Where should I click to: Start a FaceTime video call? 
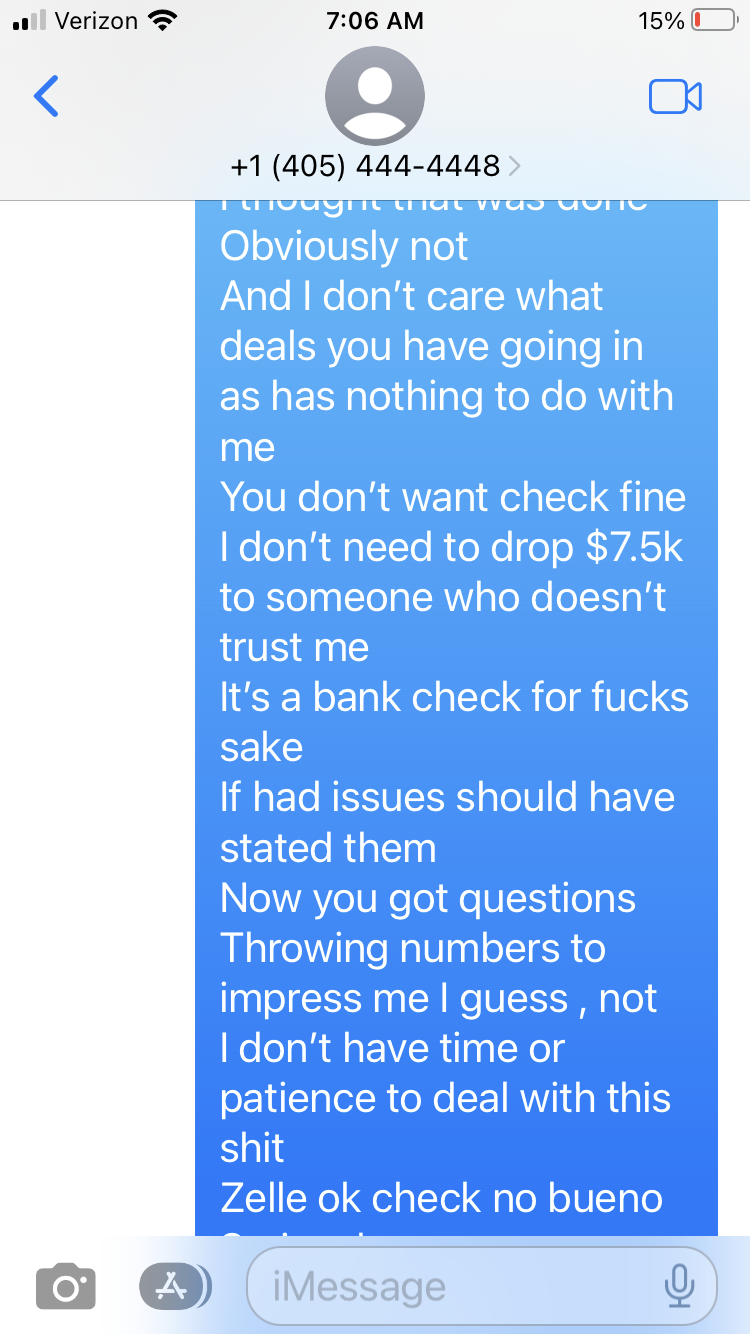675,97
